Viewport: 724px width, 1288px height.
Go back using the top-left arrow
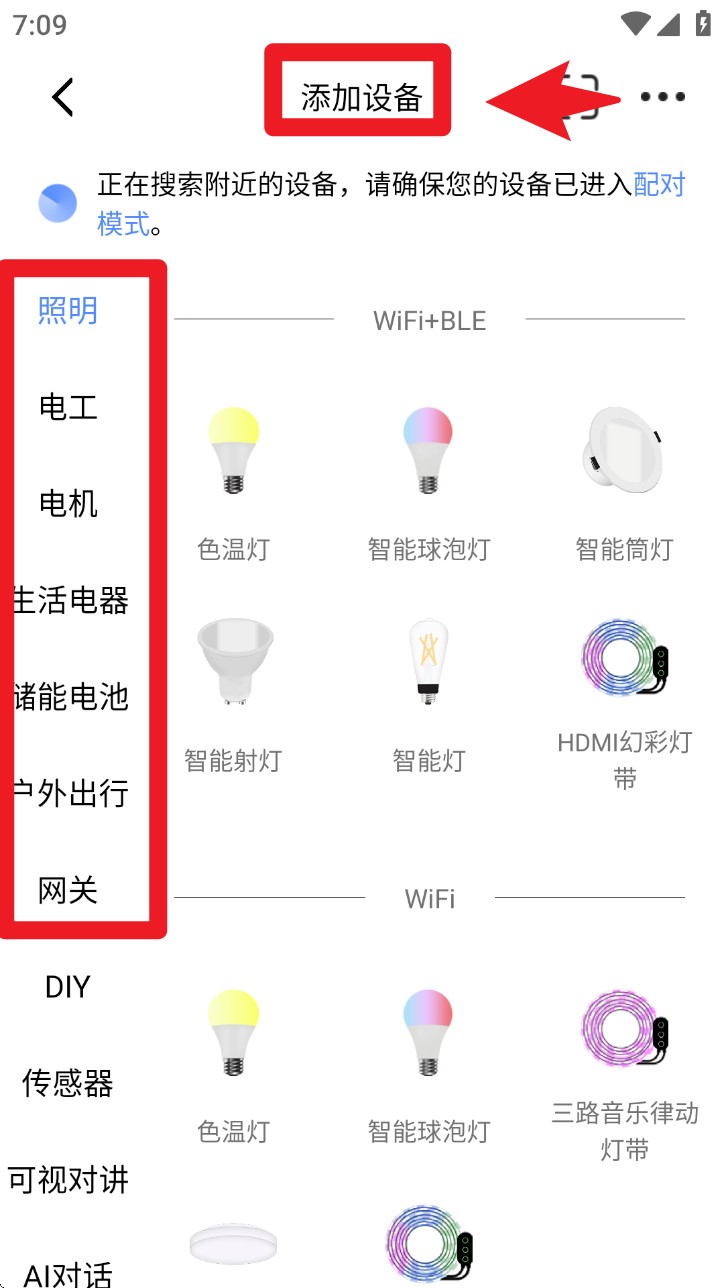[63, 97]
